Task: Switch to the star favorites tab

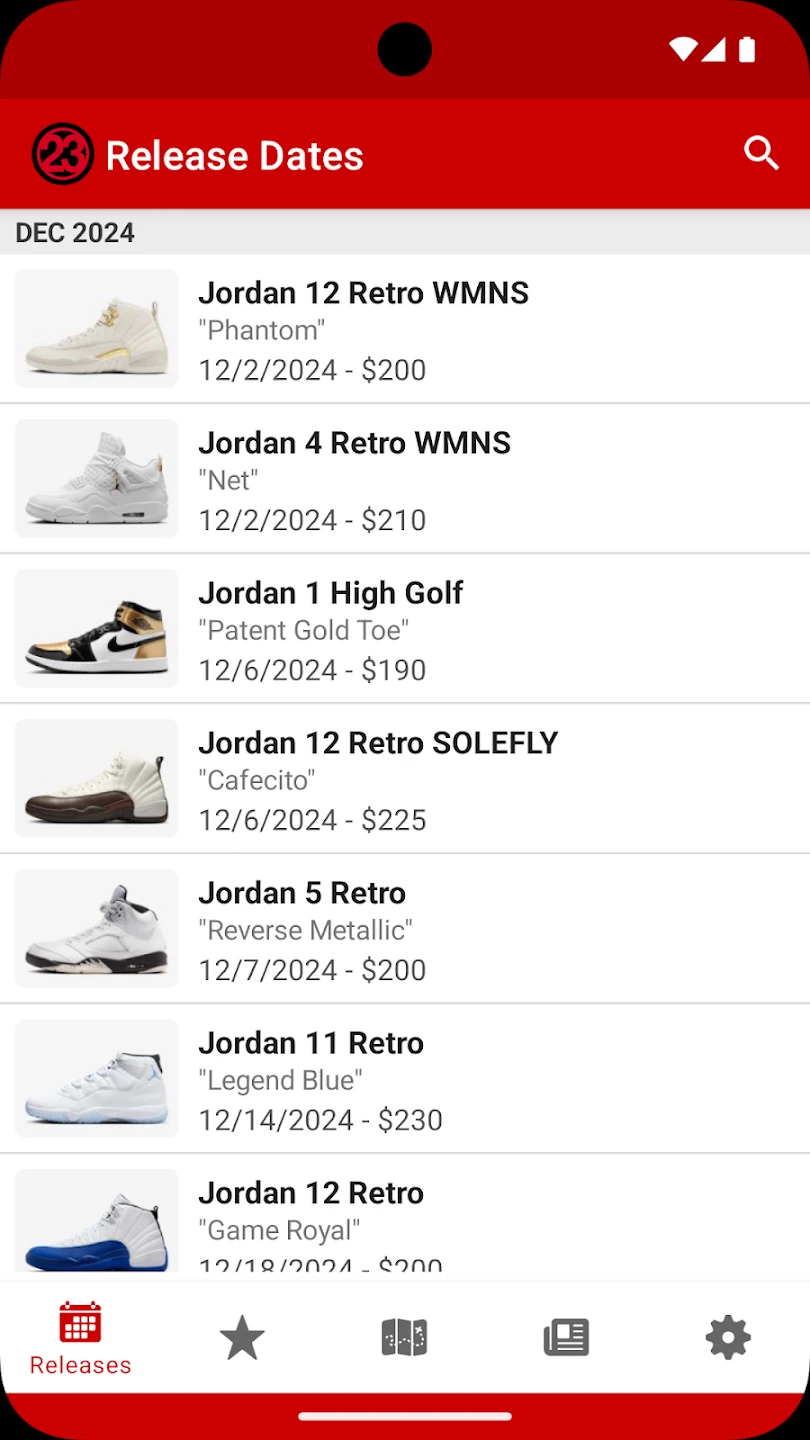Action: pos(242,1337)
